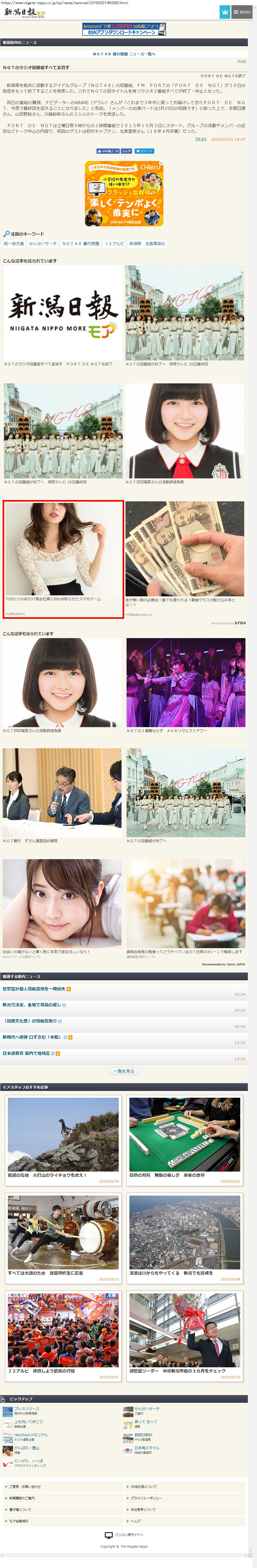Like the article with the いいね button
The width and height of the screenshot is (257, 1568).
[x=107, y=151]
